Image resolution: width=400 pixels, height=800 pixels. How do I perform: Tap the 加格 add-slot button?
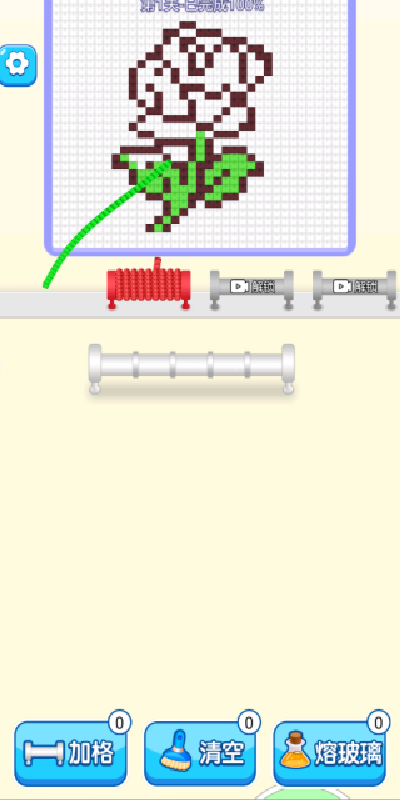click(x=70, y=753)
